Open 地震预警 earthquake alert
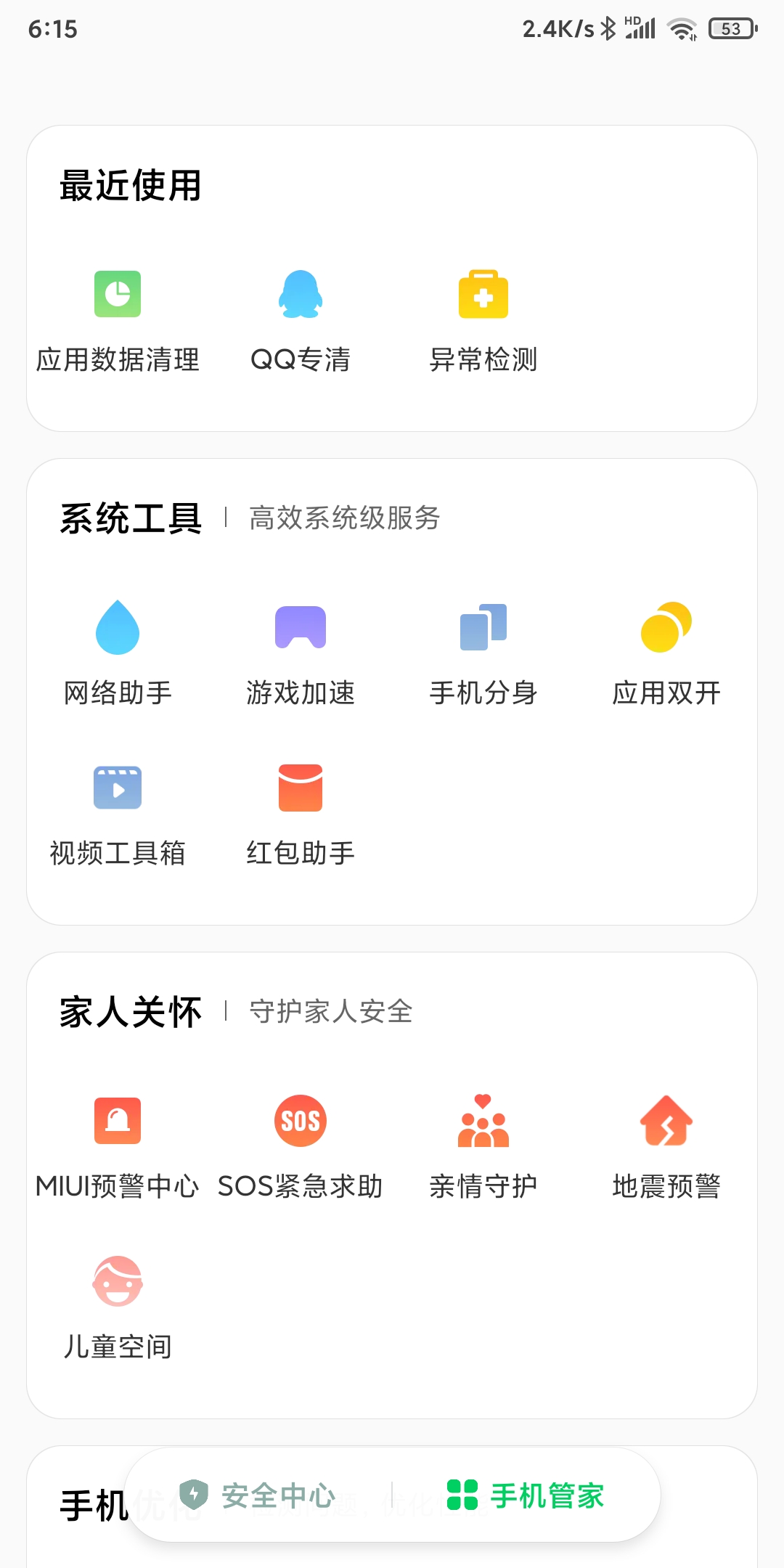Screen dimensions: 784x1568 [x=666, y=1147]
